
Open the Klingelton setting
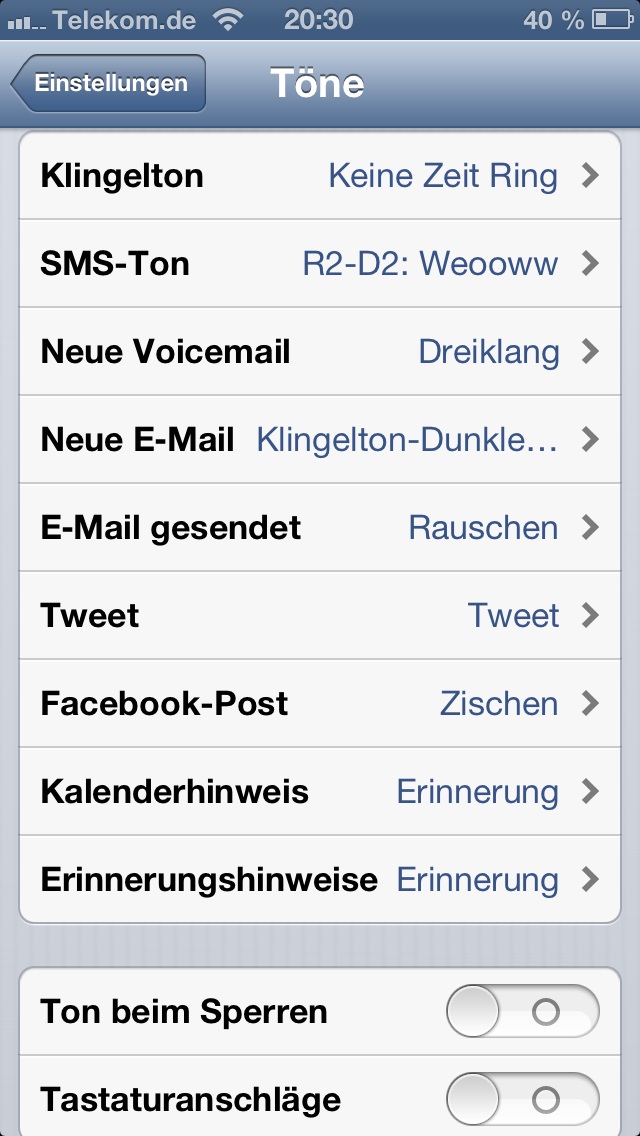pos(320,176)
